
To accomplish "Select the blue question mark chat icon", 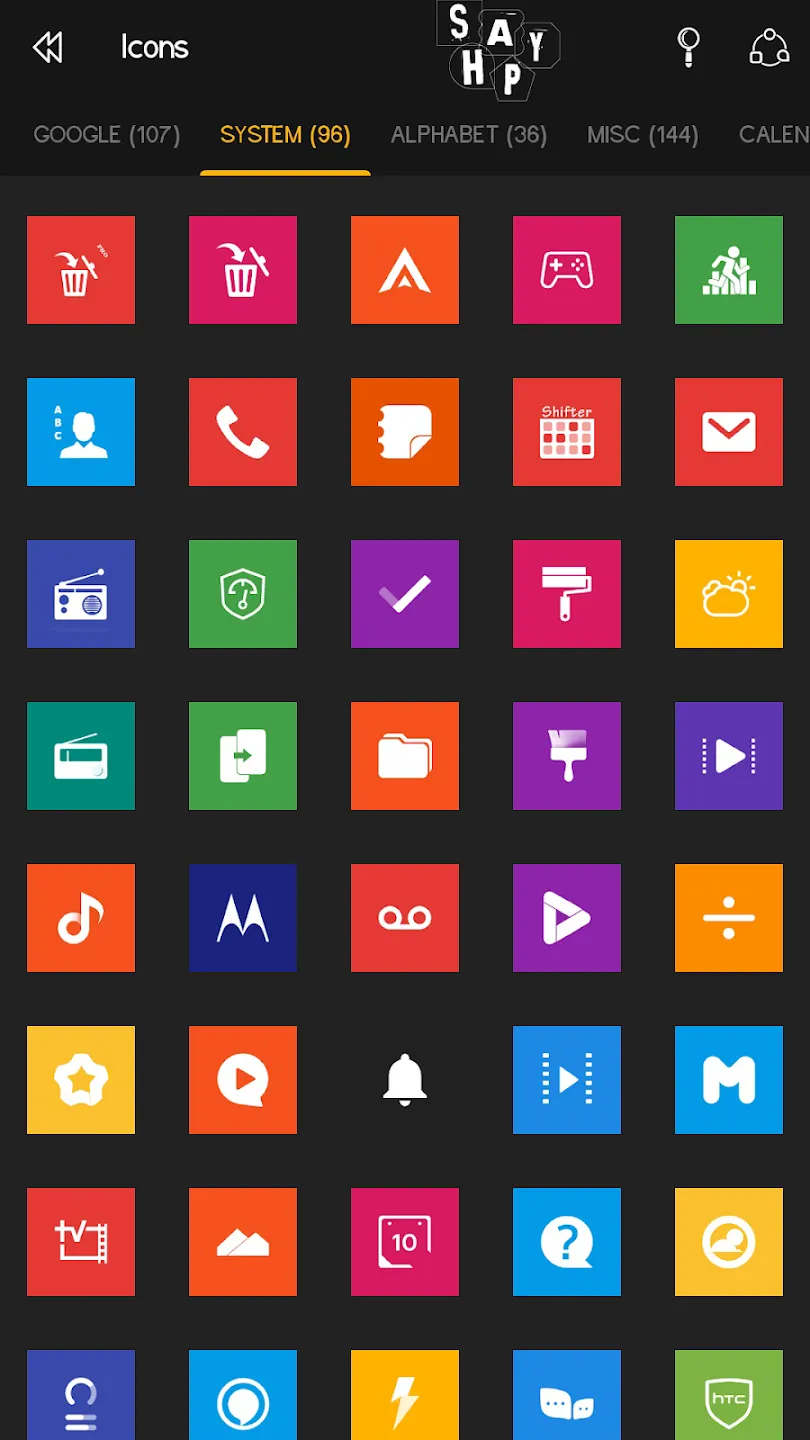I will [x=567, y=1242].
